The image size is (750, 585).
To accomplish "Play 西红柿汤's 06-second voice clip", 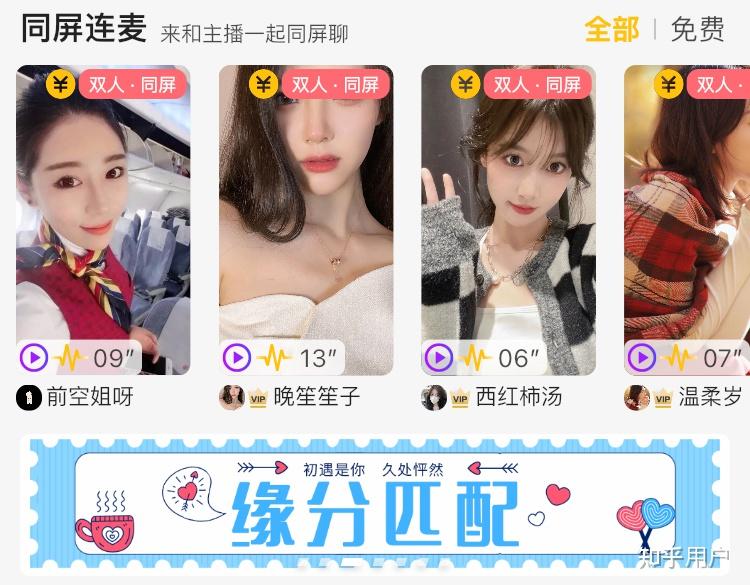I will pos(439,357).
